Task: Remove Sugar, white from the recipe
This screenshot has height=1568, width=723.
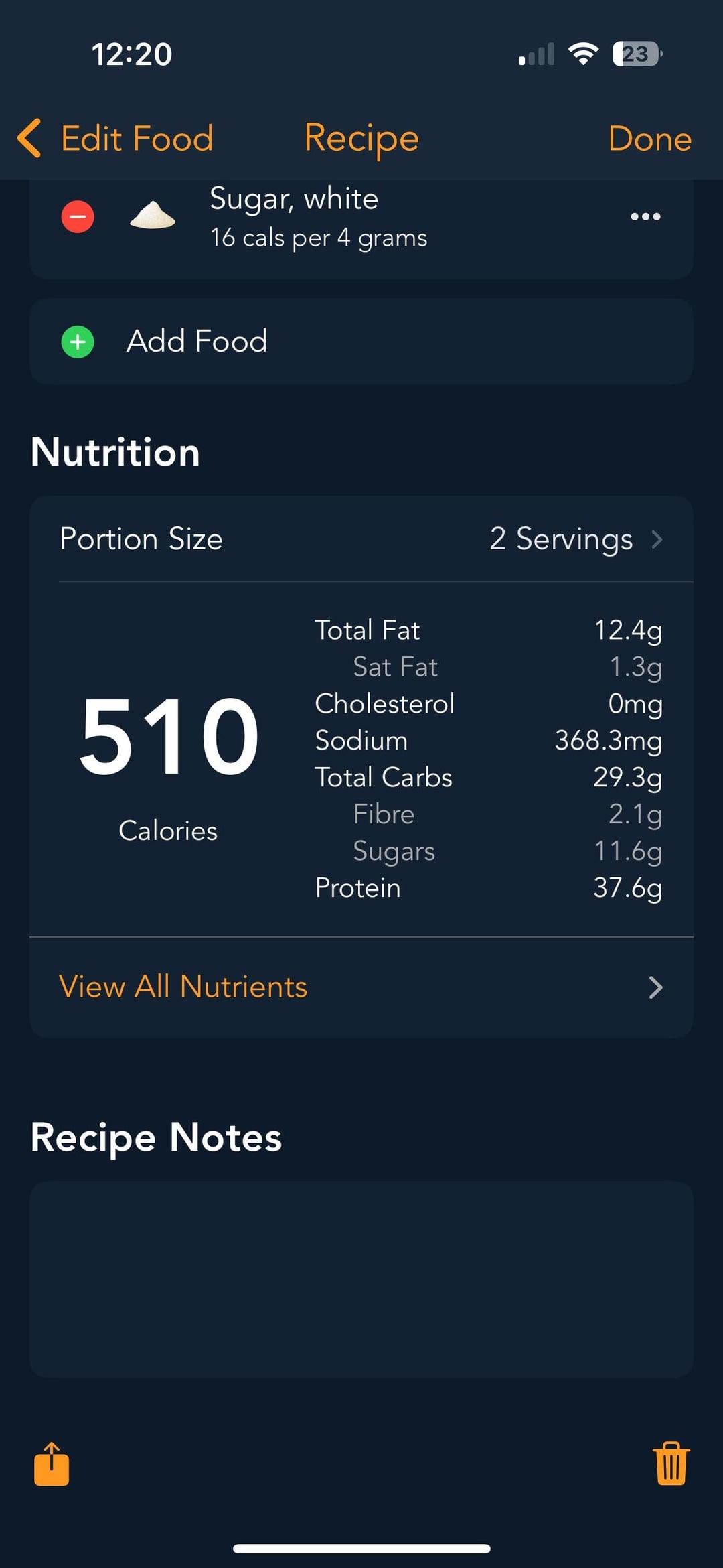Action: pos(78,217)
